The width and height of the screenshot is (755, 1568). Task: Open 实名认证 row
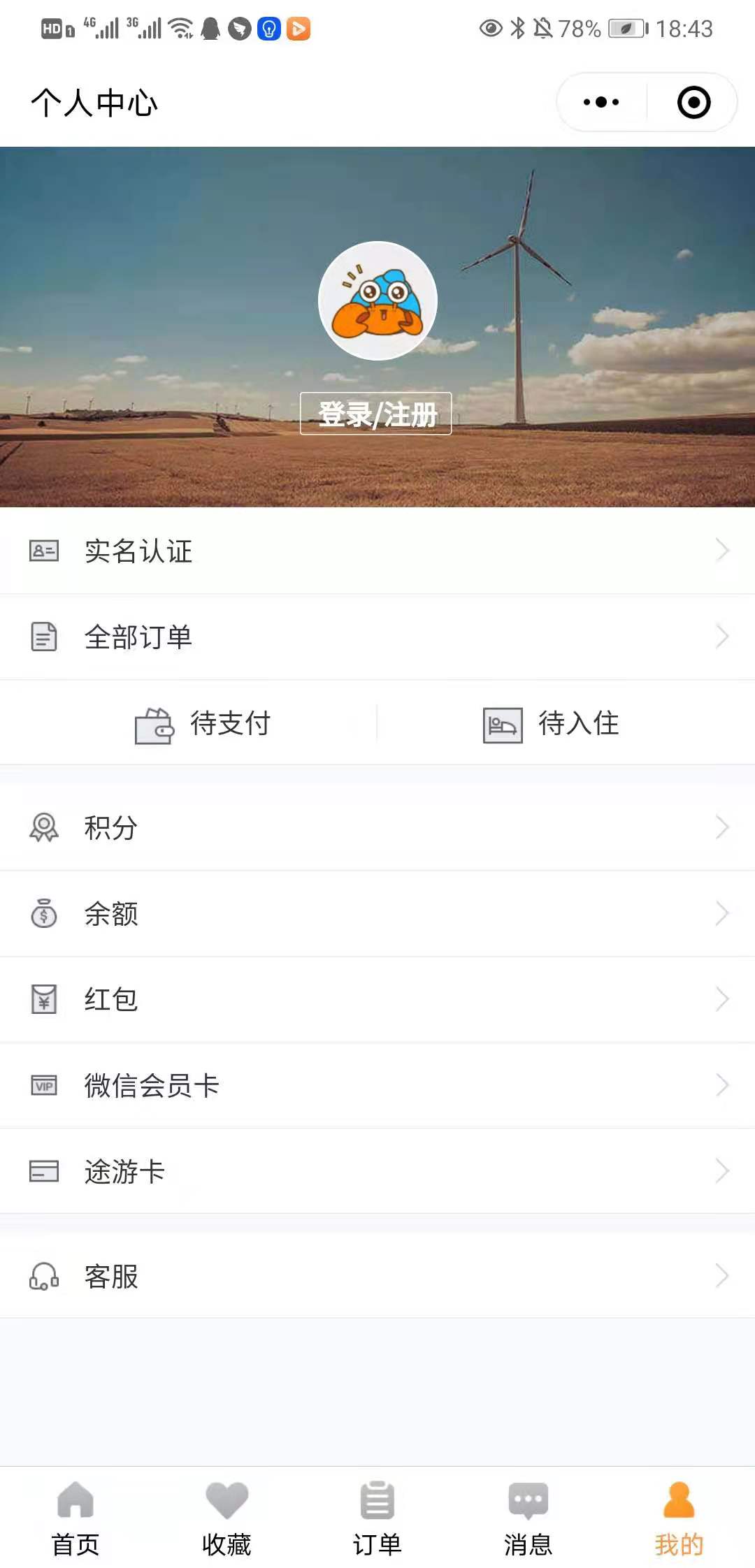(377, 551)
